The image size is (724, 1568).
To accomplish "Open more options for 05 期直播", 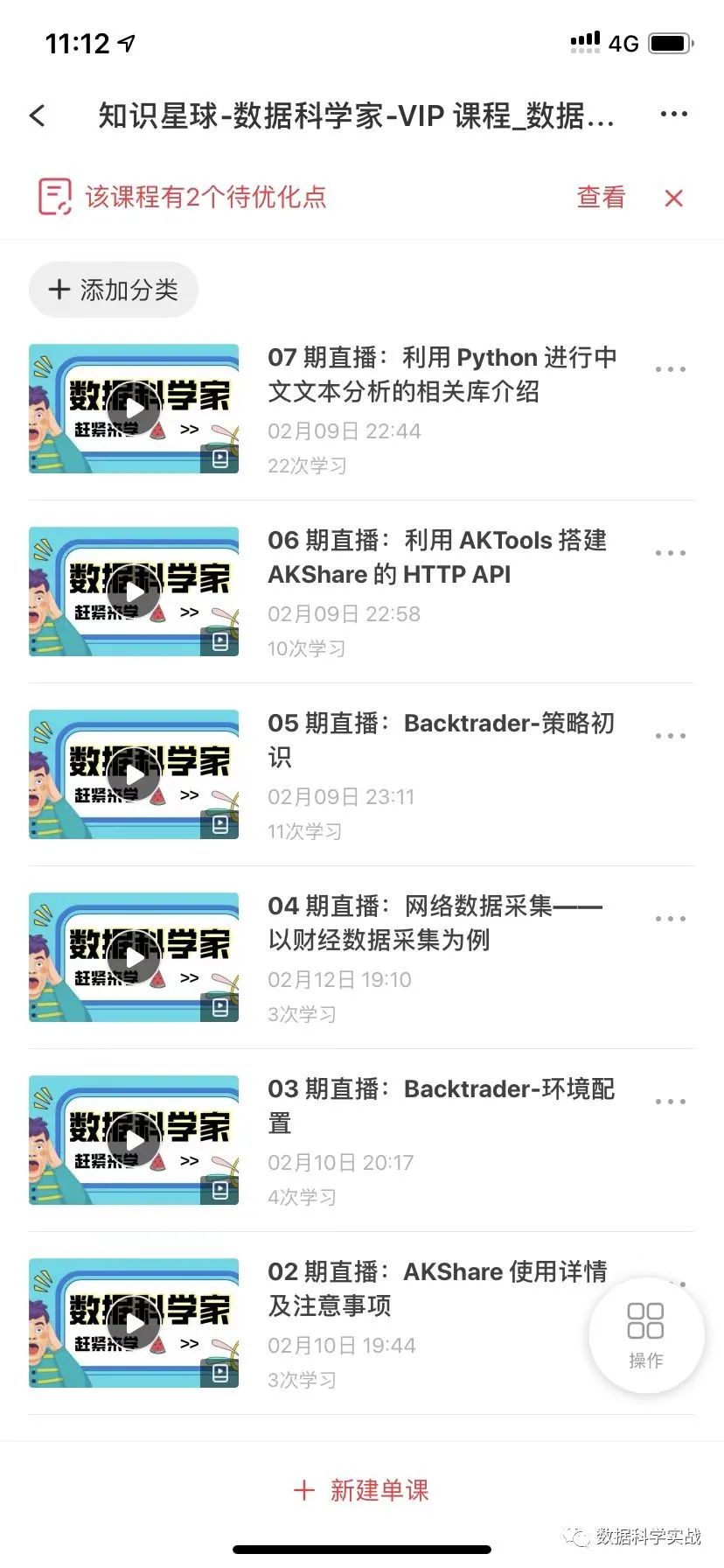I will [x=671, y=736].
